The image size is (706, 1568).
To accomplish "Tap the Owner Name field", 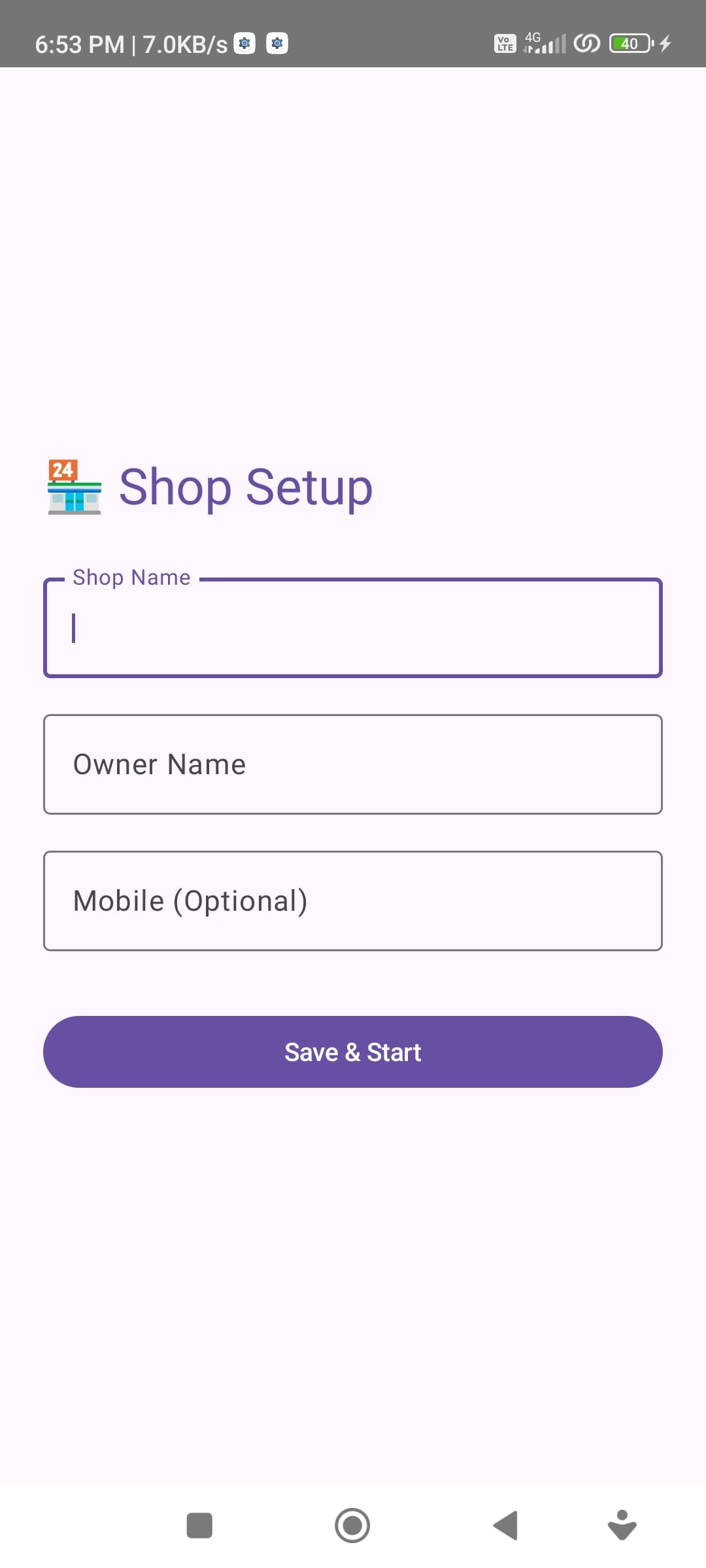I will coord(353,764).
